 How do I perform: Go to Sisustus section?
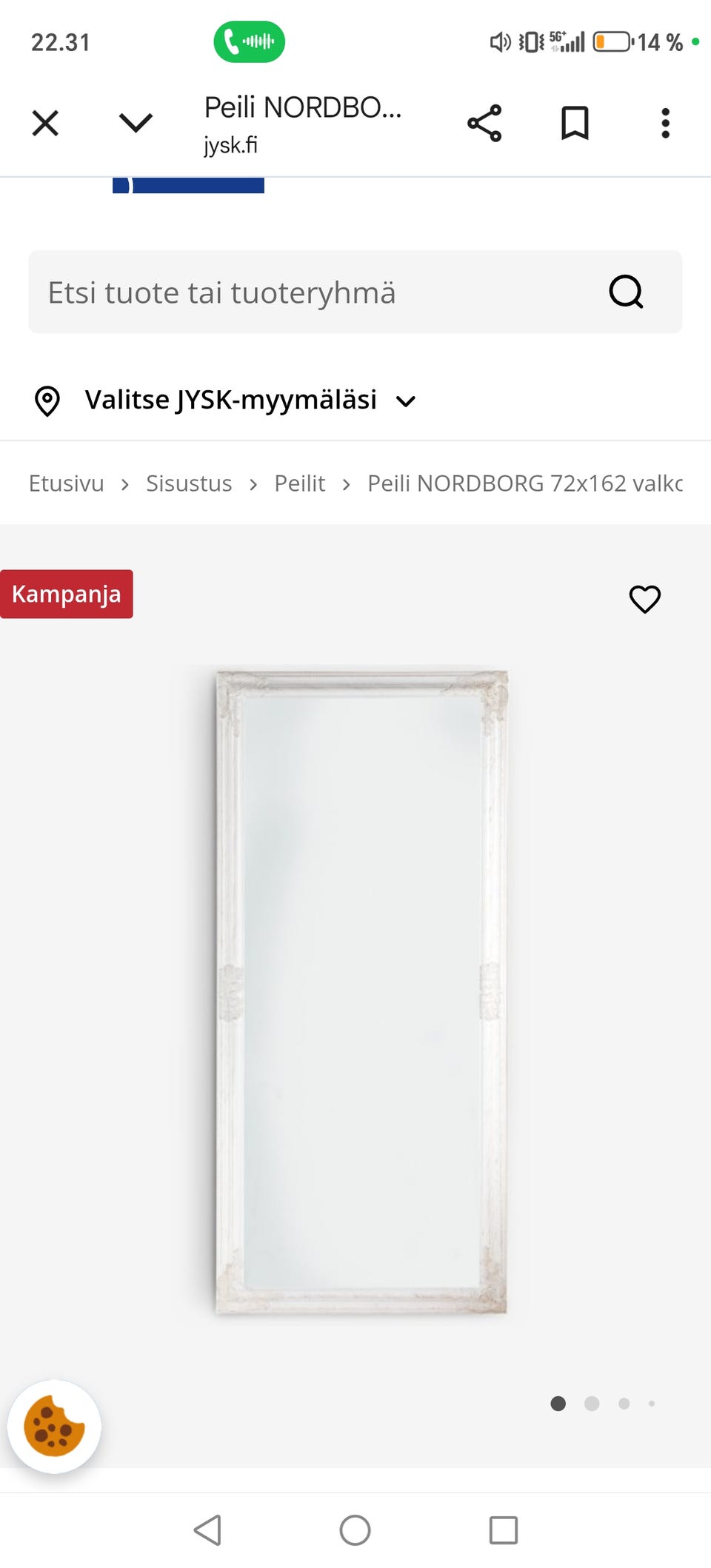[x=189, y=483]
